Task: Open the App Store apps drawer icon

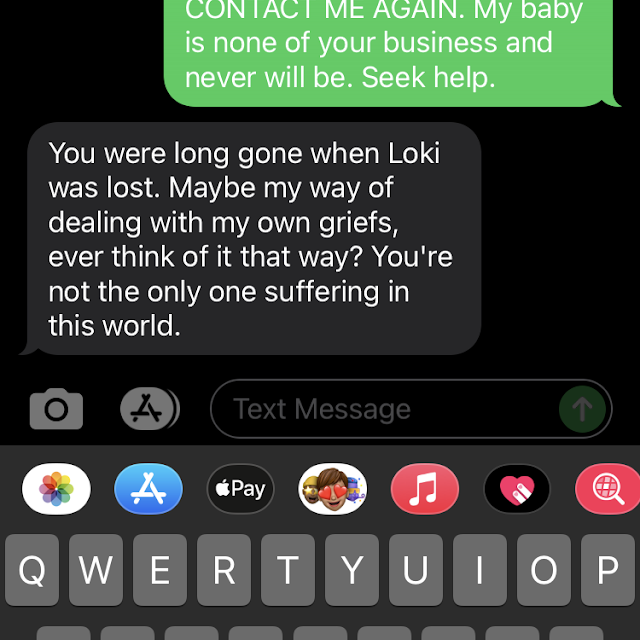Action: click(148, 408)
